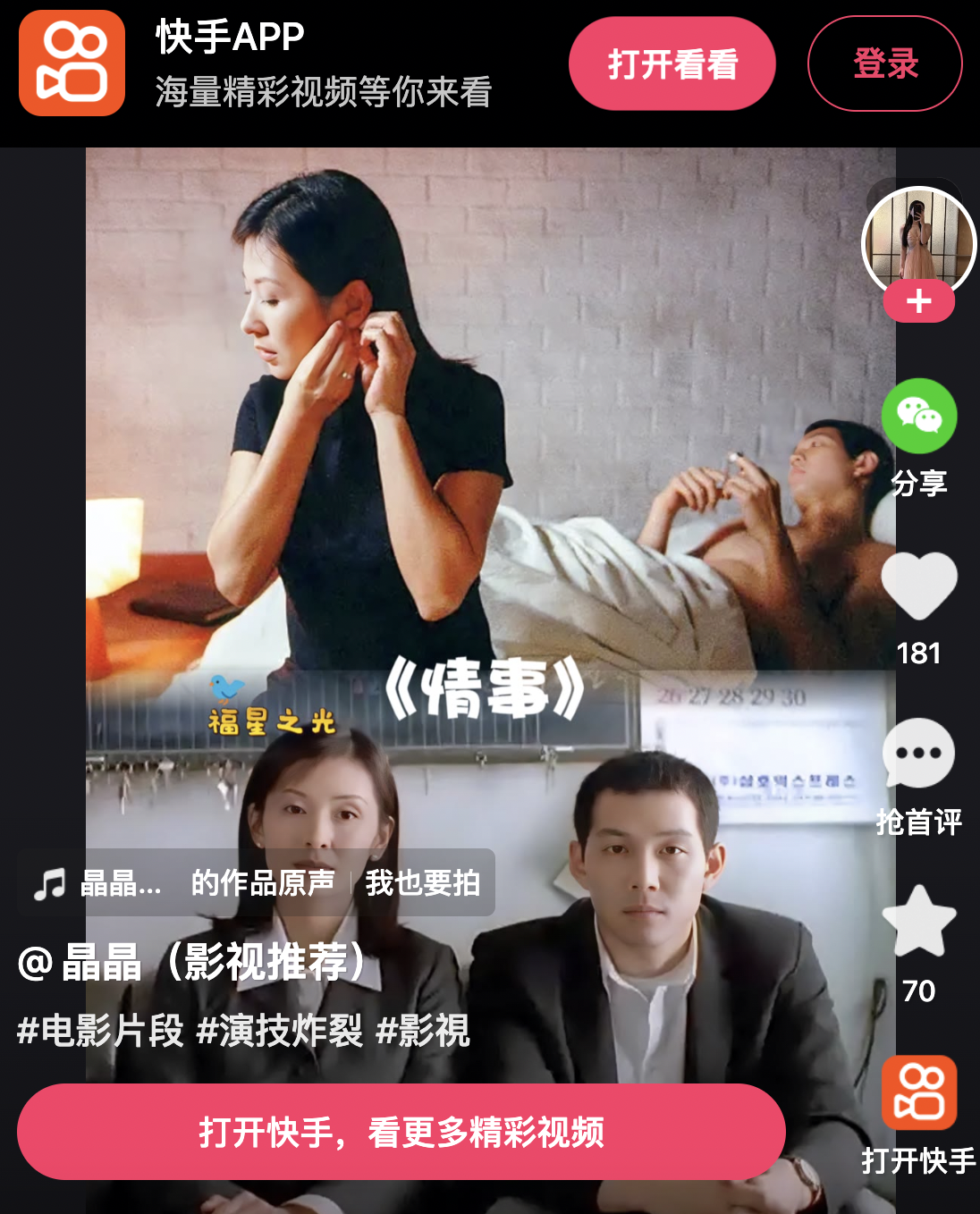Like this video with the heart

918,586
